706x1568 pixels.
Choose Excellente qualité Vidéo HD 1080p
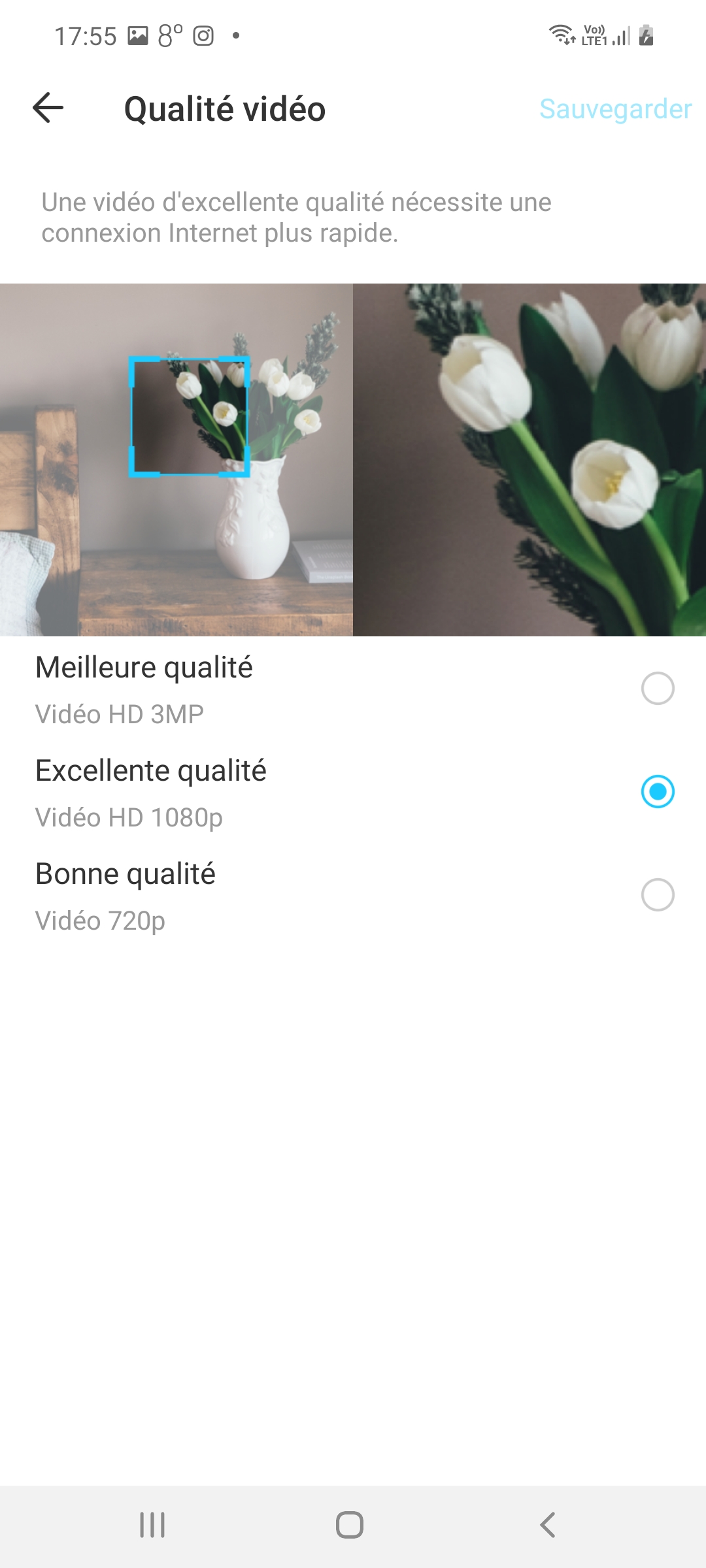tap(657, 792)
